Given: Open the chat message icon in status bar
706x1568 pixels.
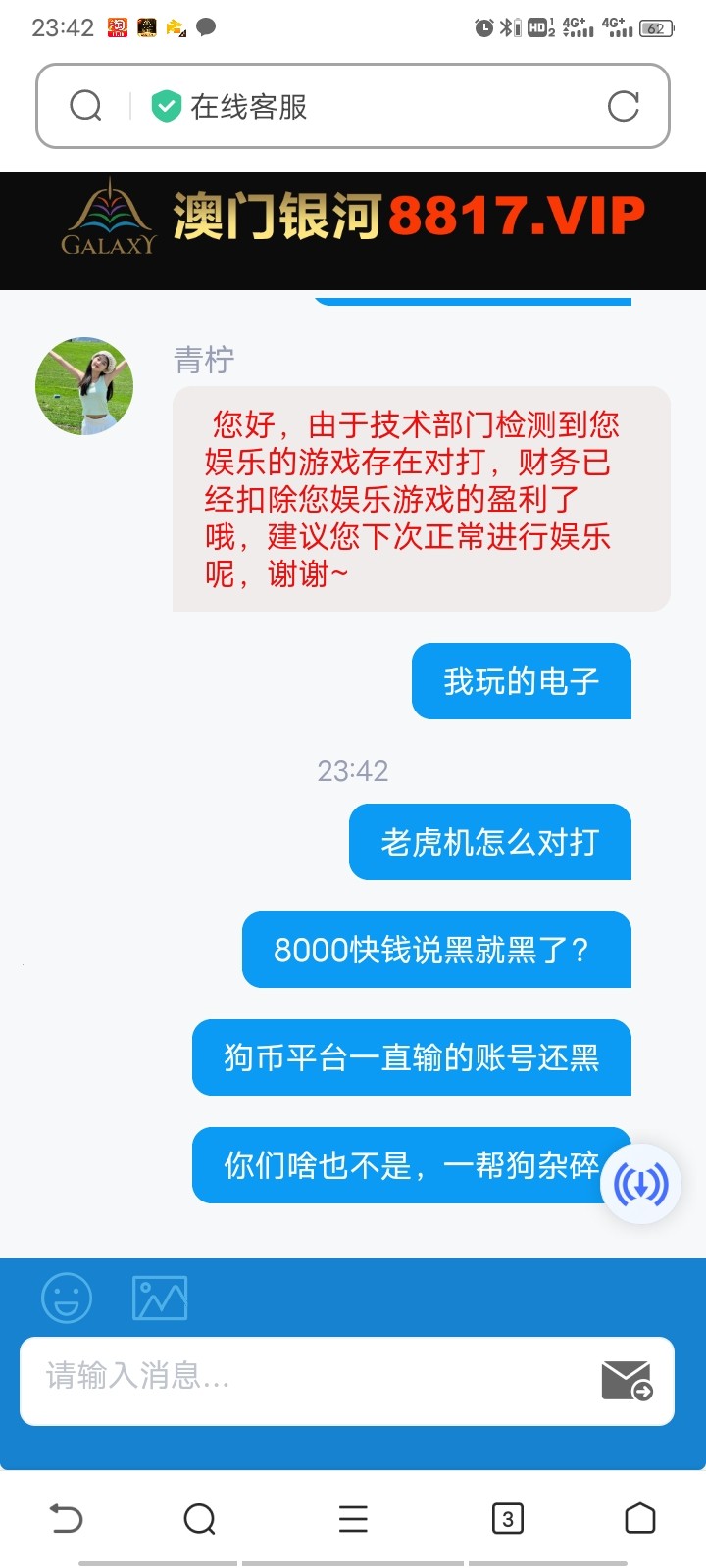Looking at the screenshot, I should click(x=205, y=26).
